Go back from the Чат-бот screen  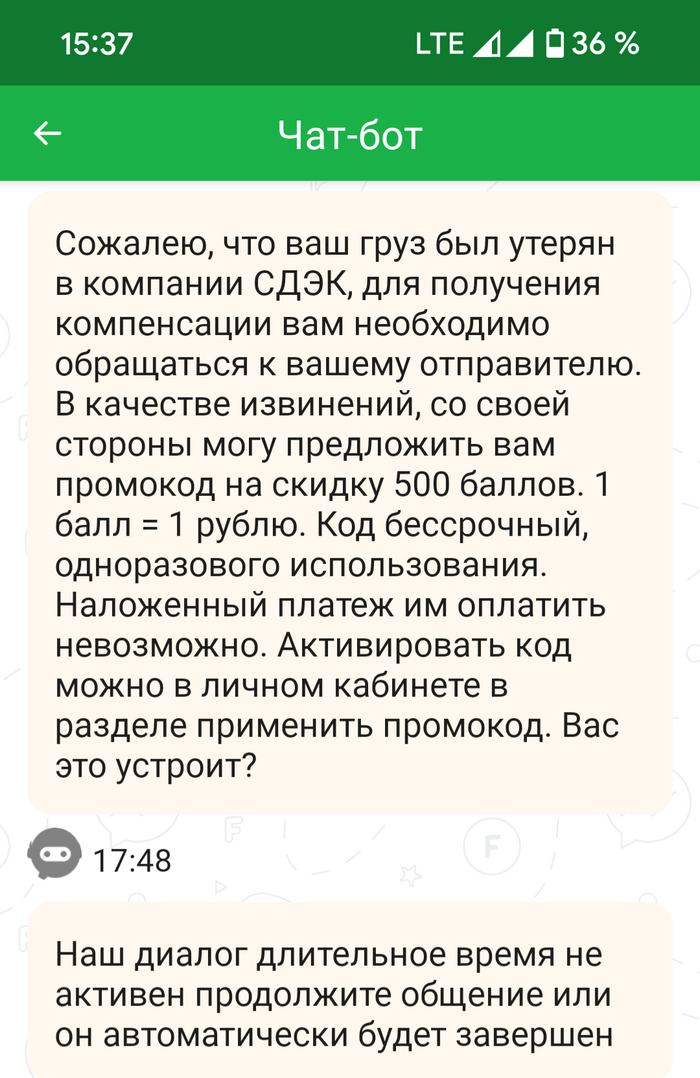coord(48,134)
